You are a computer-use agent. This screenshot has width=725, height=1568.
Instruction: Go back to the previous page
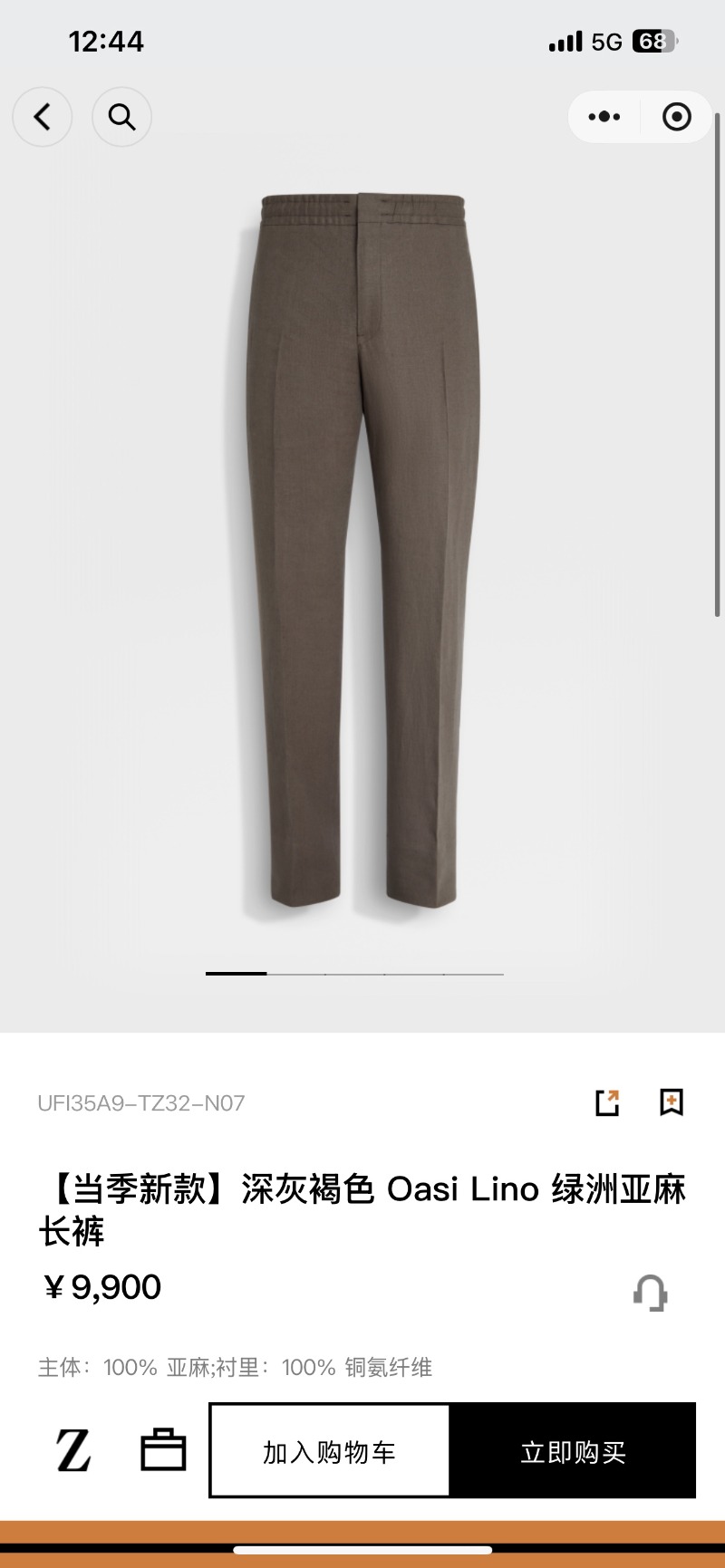(x=42, y=117)
